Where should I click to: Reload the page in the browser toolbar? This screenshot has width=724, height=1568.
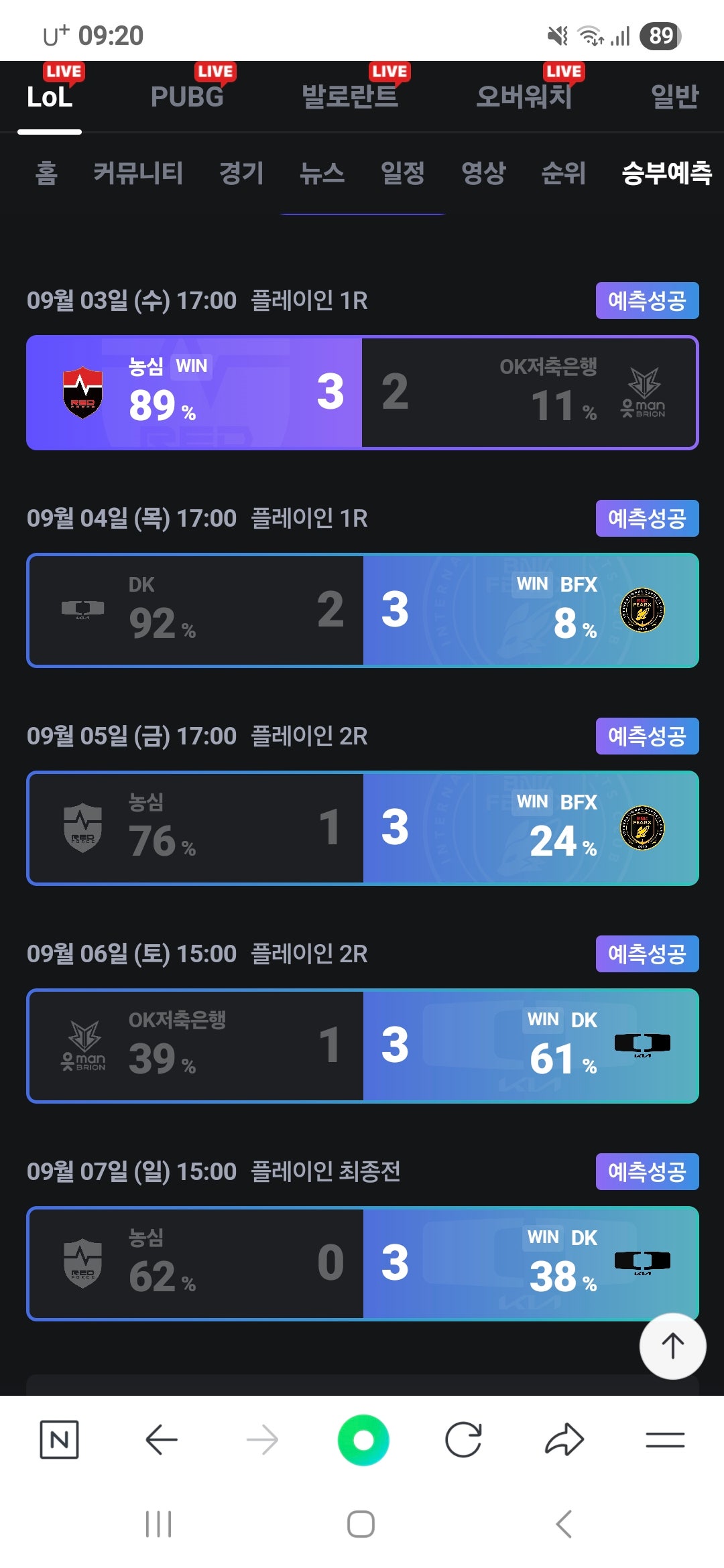463,1439
